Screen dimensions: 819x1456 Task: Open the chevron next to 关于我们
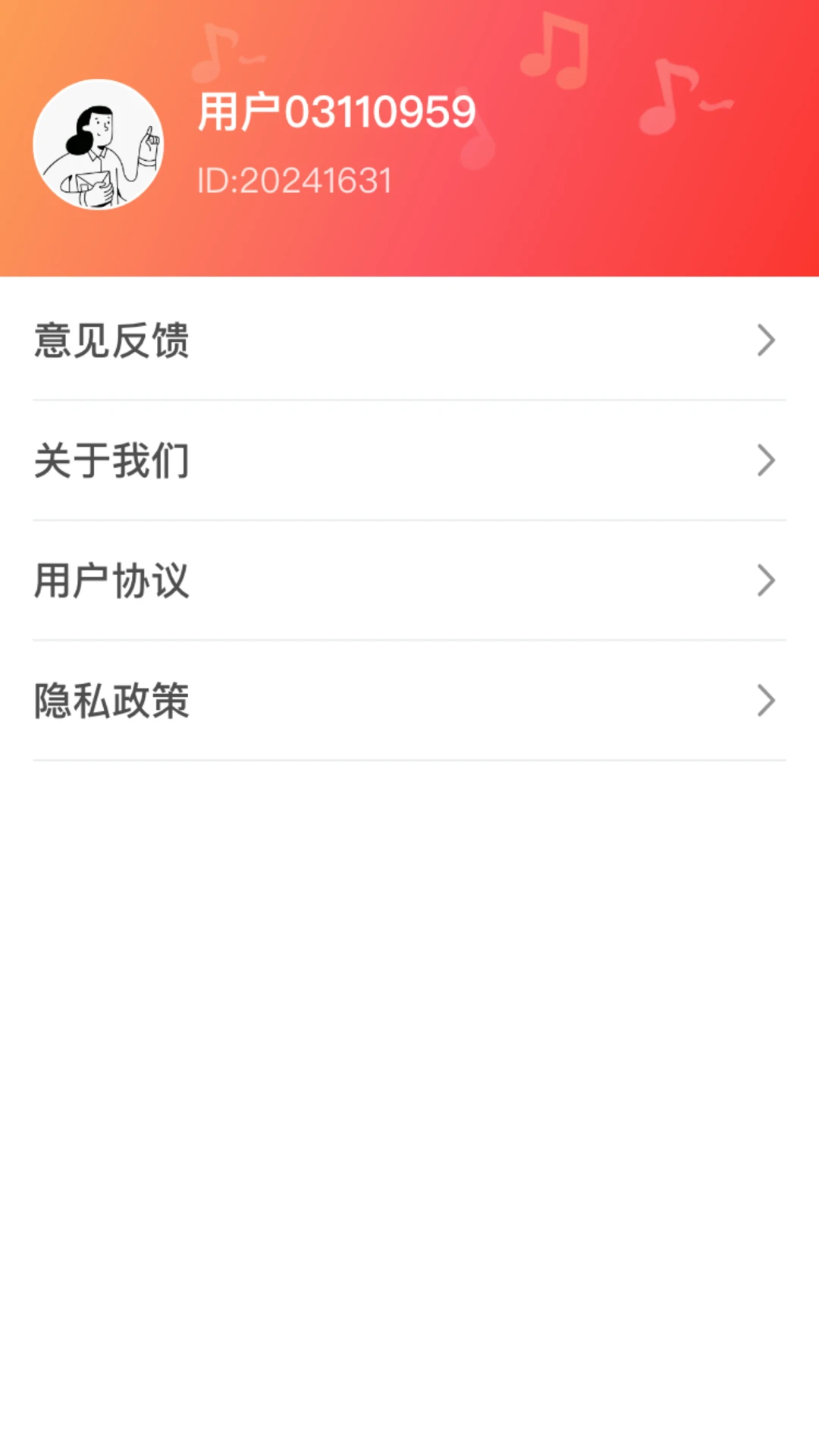coord(766,460)
